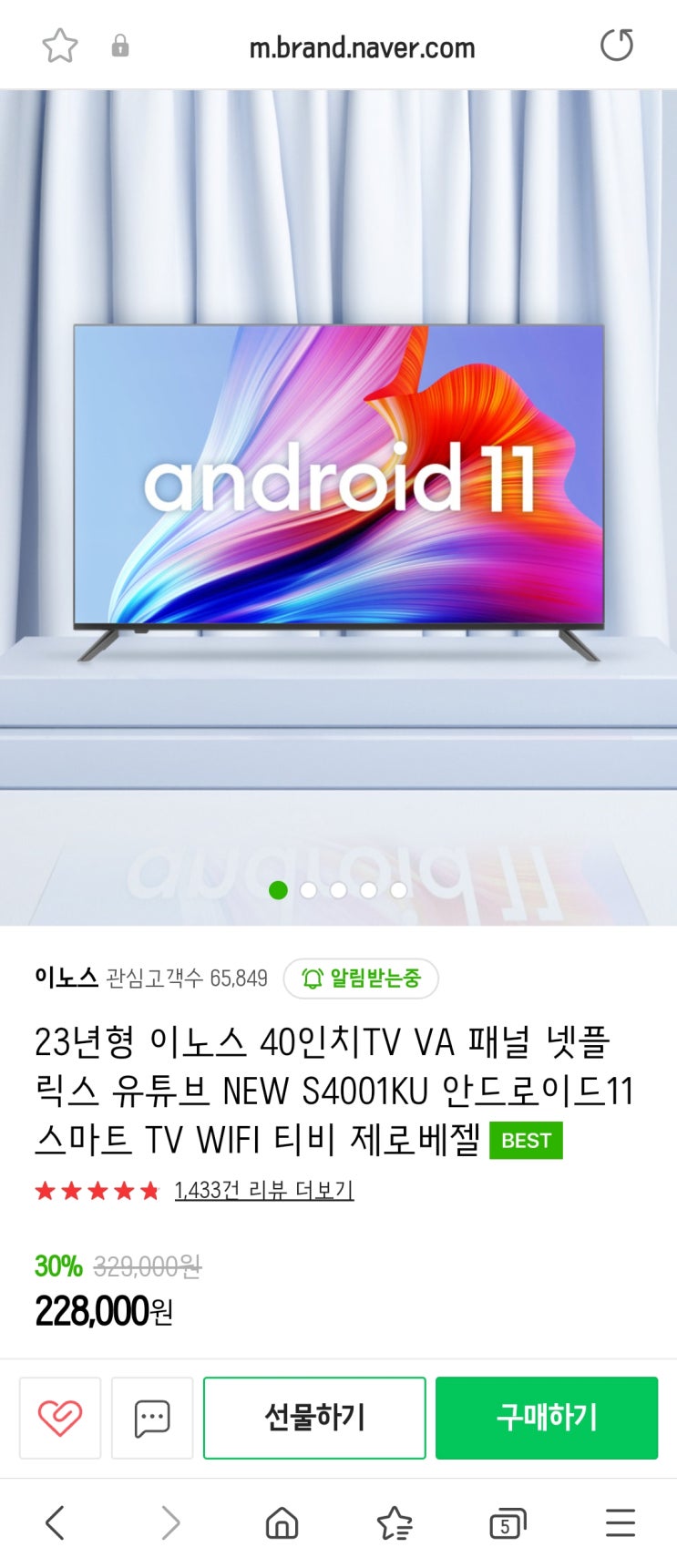This screenshot has height=1568, width=677.
Task: Open the browser menu
Action: click(621, 1522)
